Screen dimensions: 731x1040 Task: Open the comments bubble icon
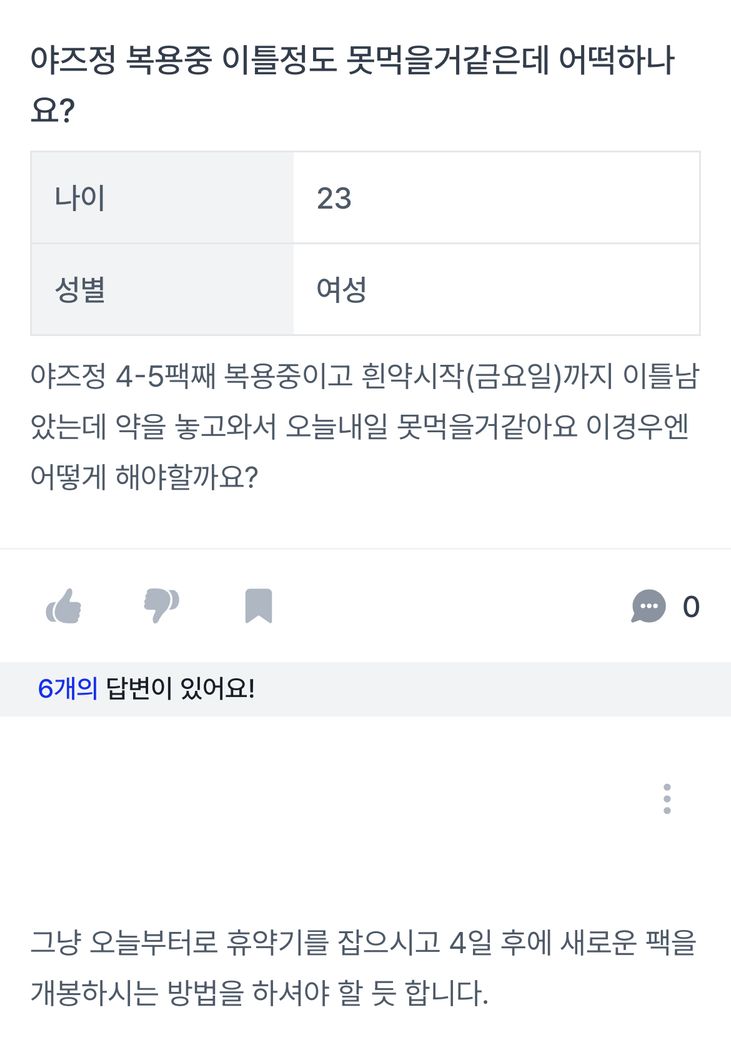(648, 606)
